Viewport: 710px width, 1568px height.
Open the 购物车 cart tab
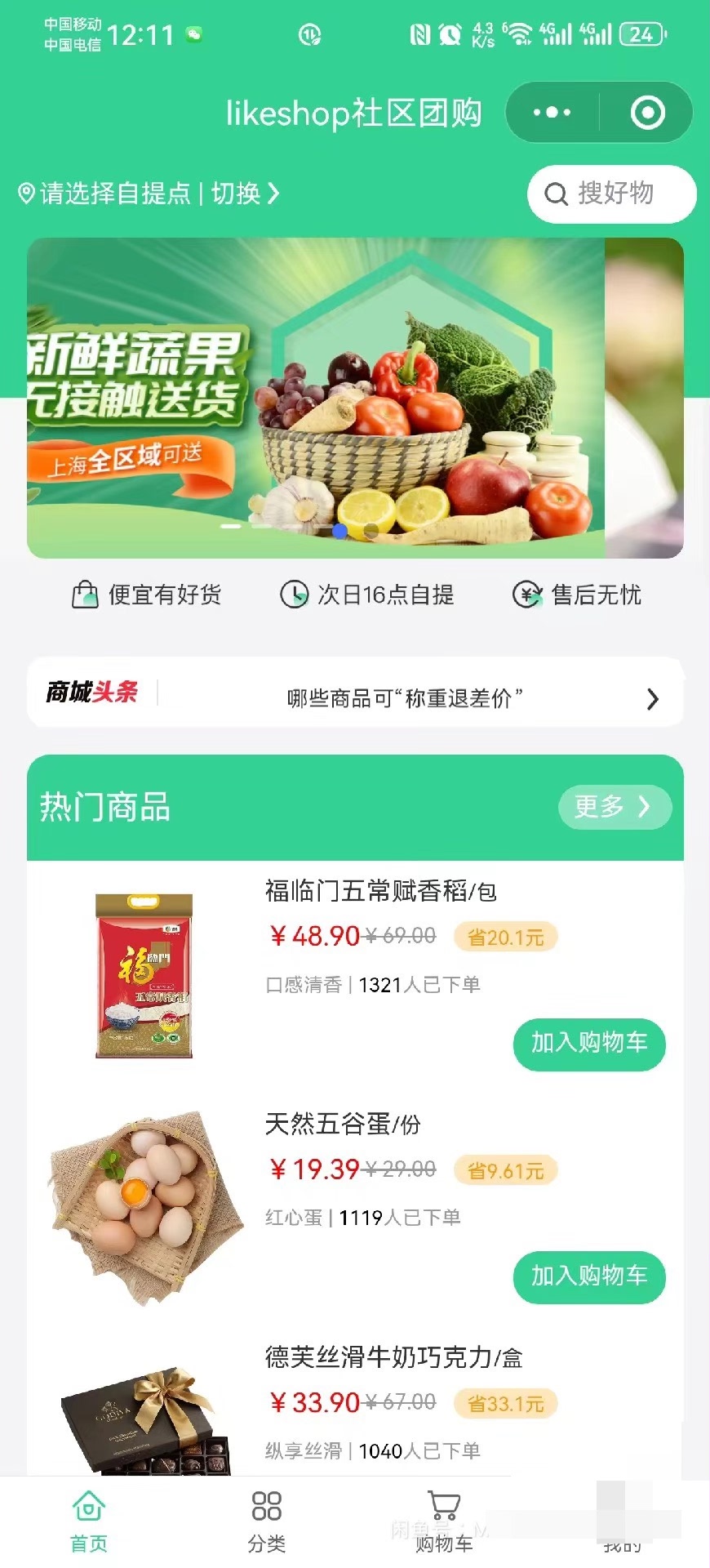point(443,1521)
